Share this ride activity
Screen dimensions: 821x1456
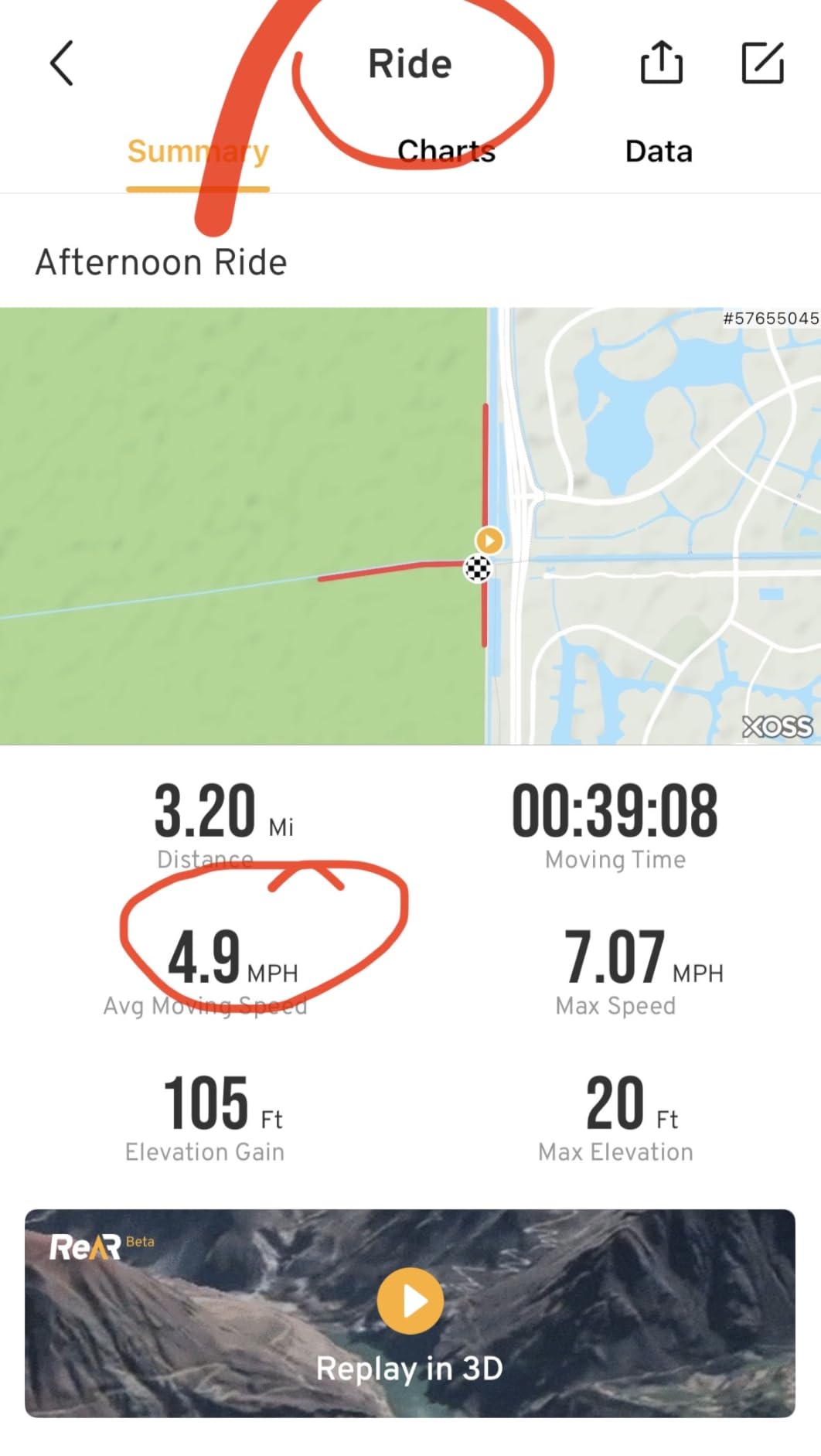[x=661, y=63]
